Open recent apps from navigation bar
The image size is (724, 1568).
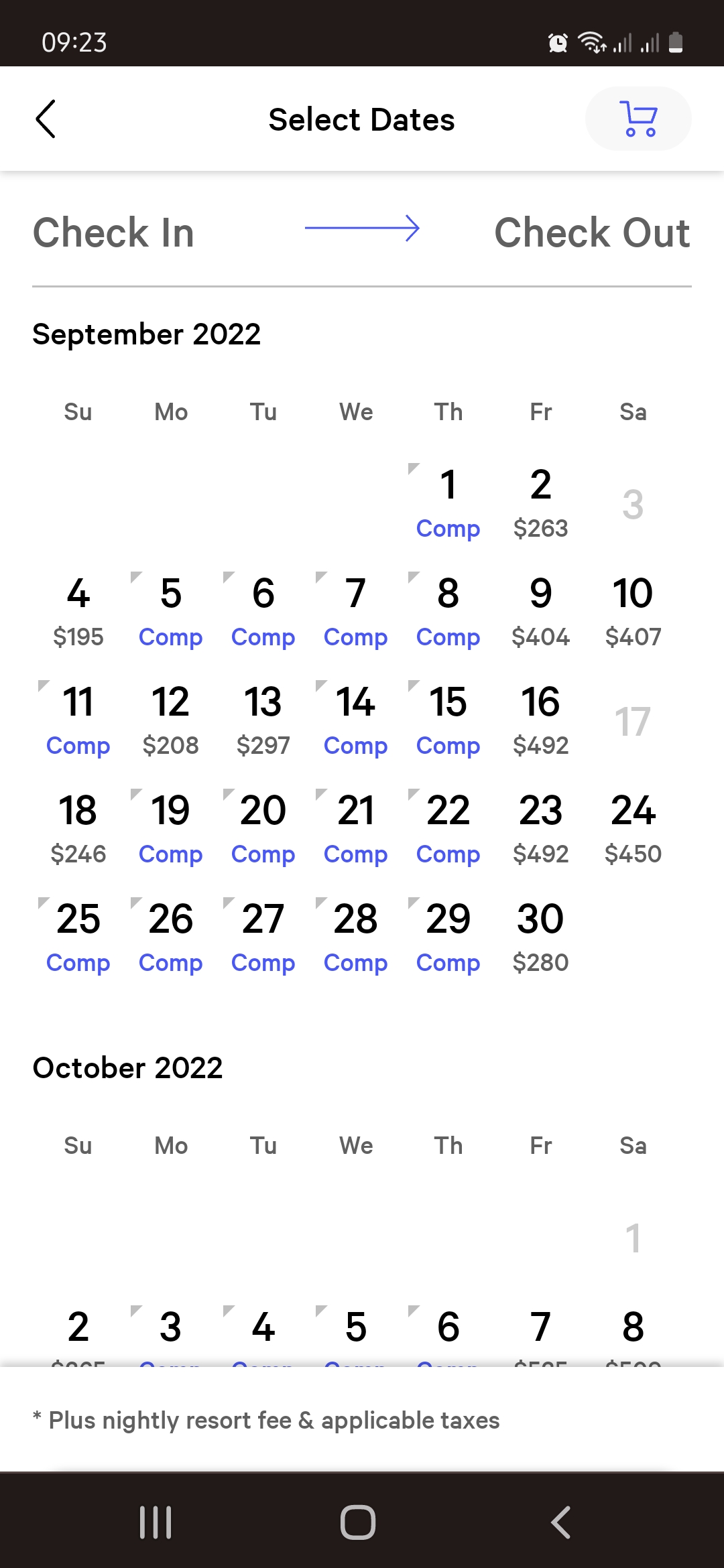click(x=156, y=1522)
